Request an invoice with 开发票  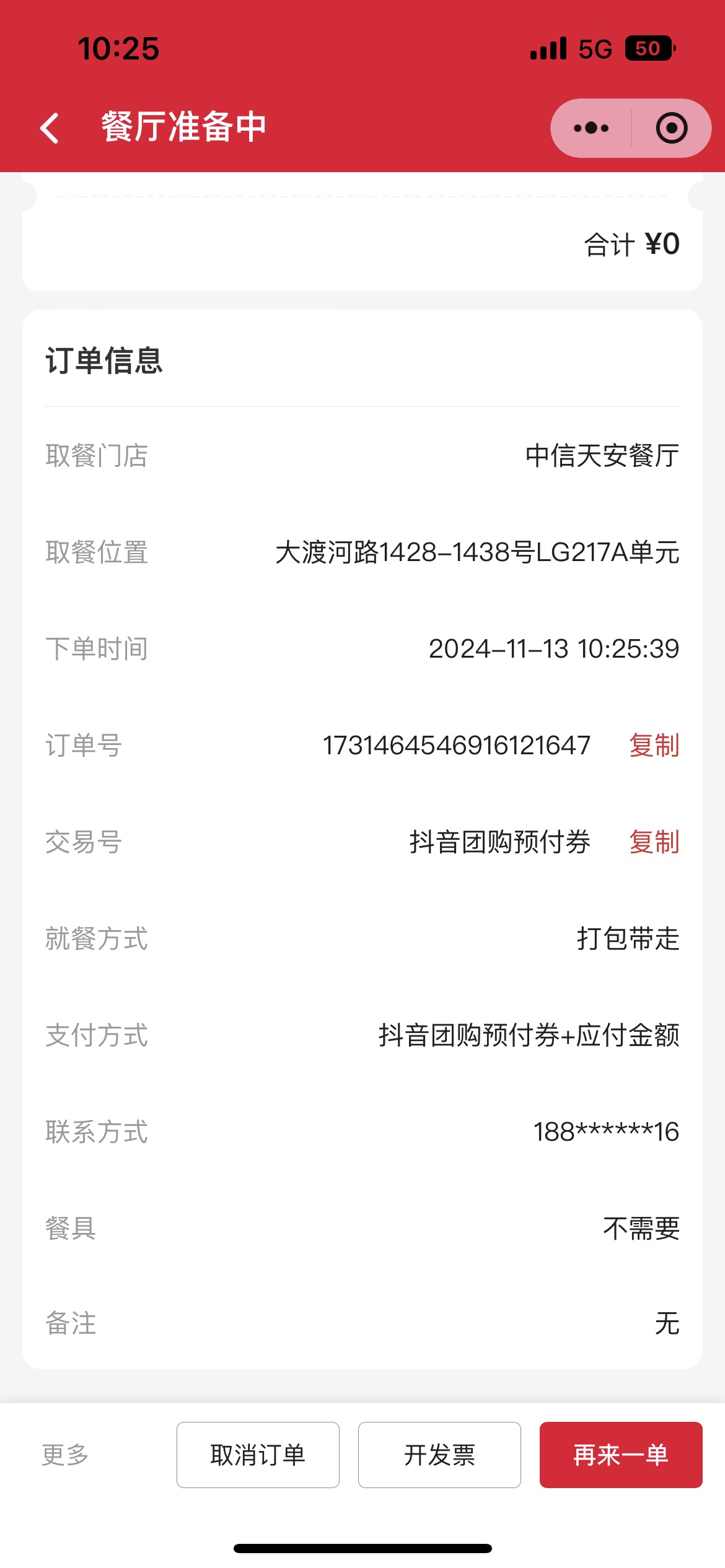point(439,1455)
